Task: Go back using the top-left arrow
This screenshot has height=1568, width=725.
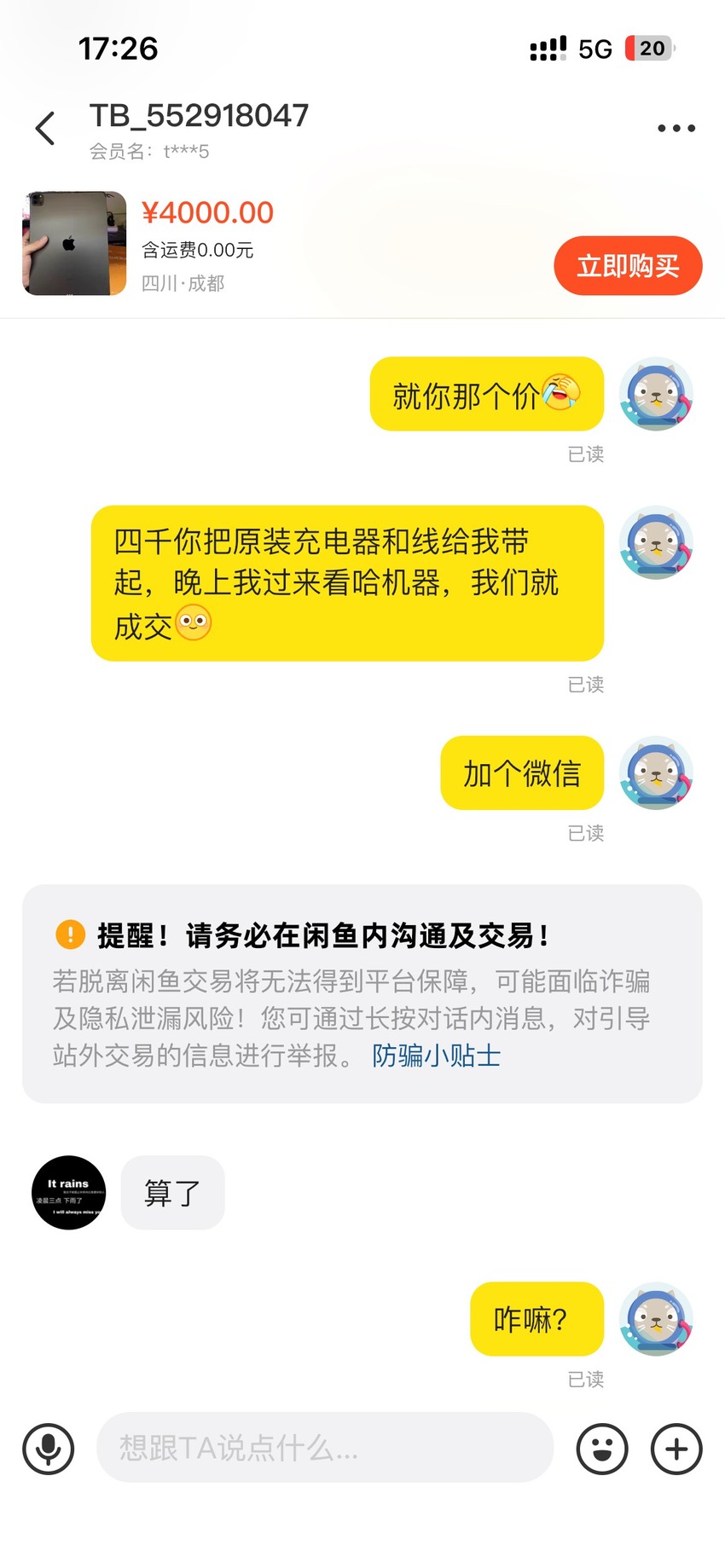Action: tap(45, 129)
